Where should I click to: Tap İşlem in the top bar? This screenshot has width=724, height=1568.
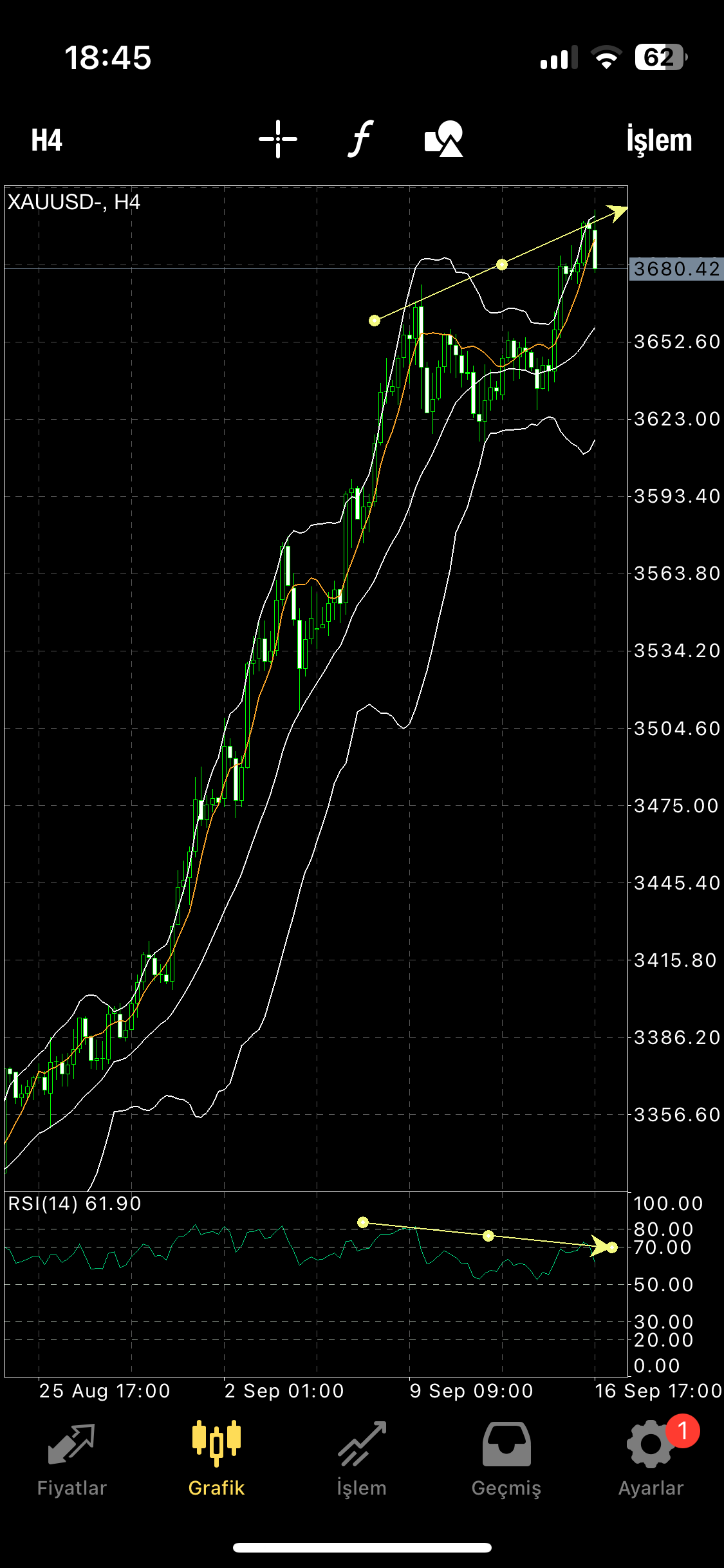(660, 140)
